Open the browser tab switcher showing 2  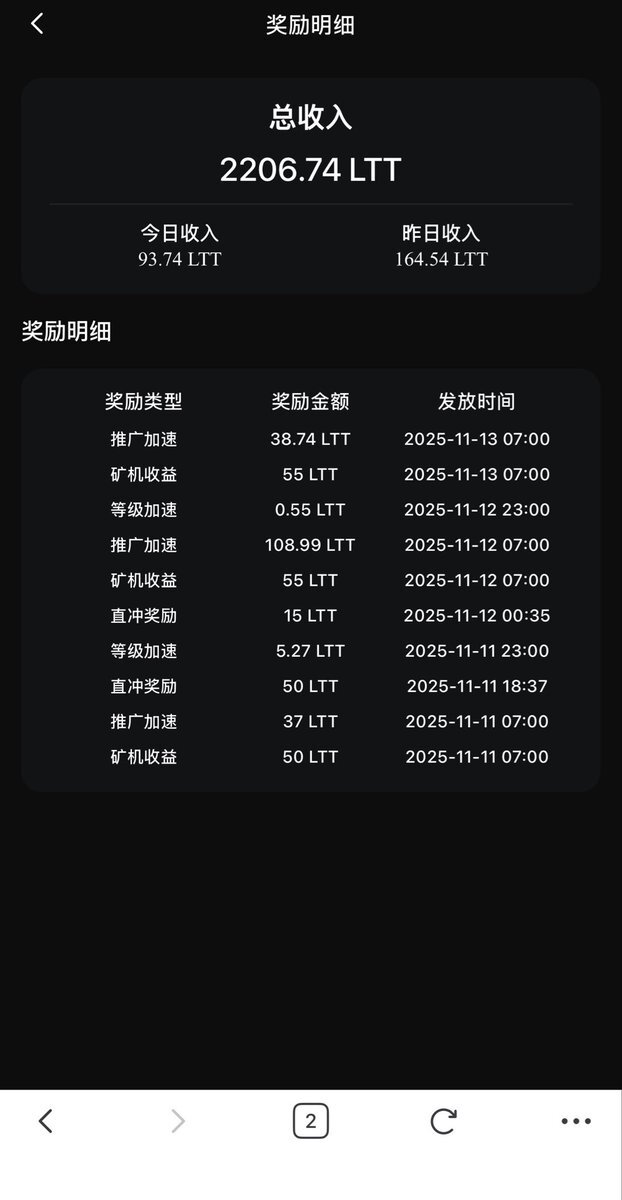pos(310,1122)
